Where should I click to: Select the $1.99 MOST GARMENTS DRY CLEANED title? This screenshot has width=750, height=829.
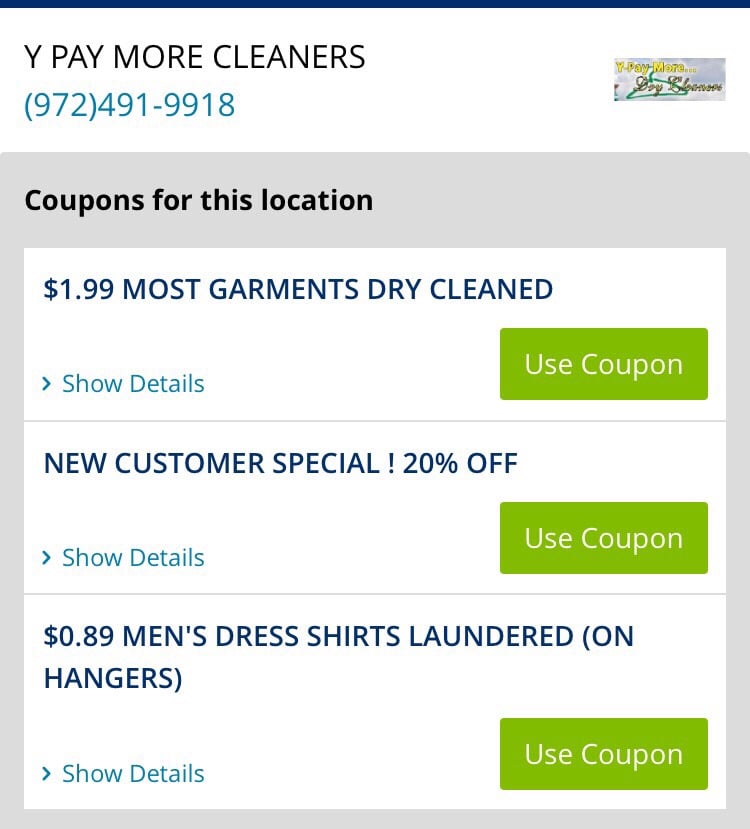coord(297,289)
